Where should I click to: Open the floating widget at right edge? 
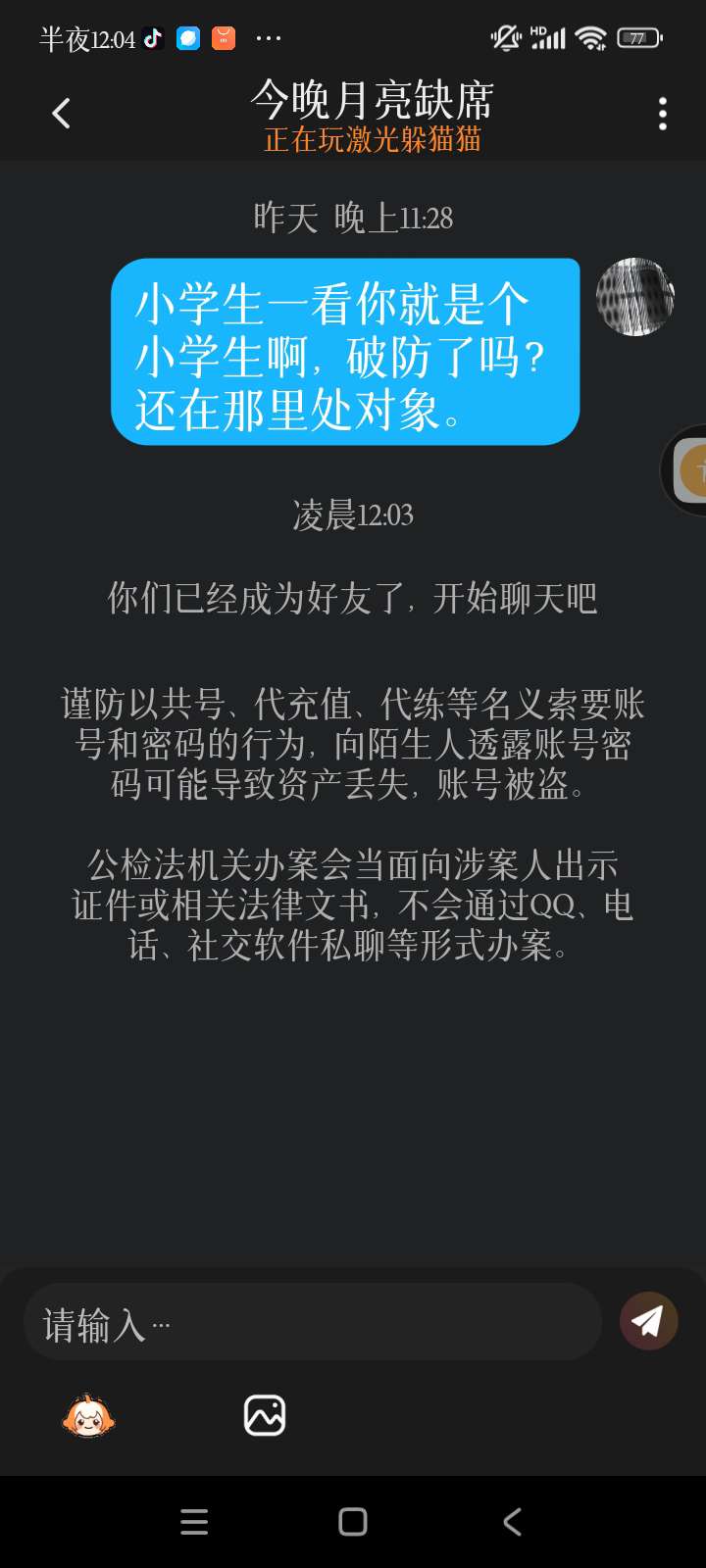tap(686, 470)
